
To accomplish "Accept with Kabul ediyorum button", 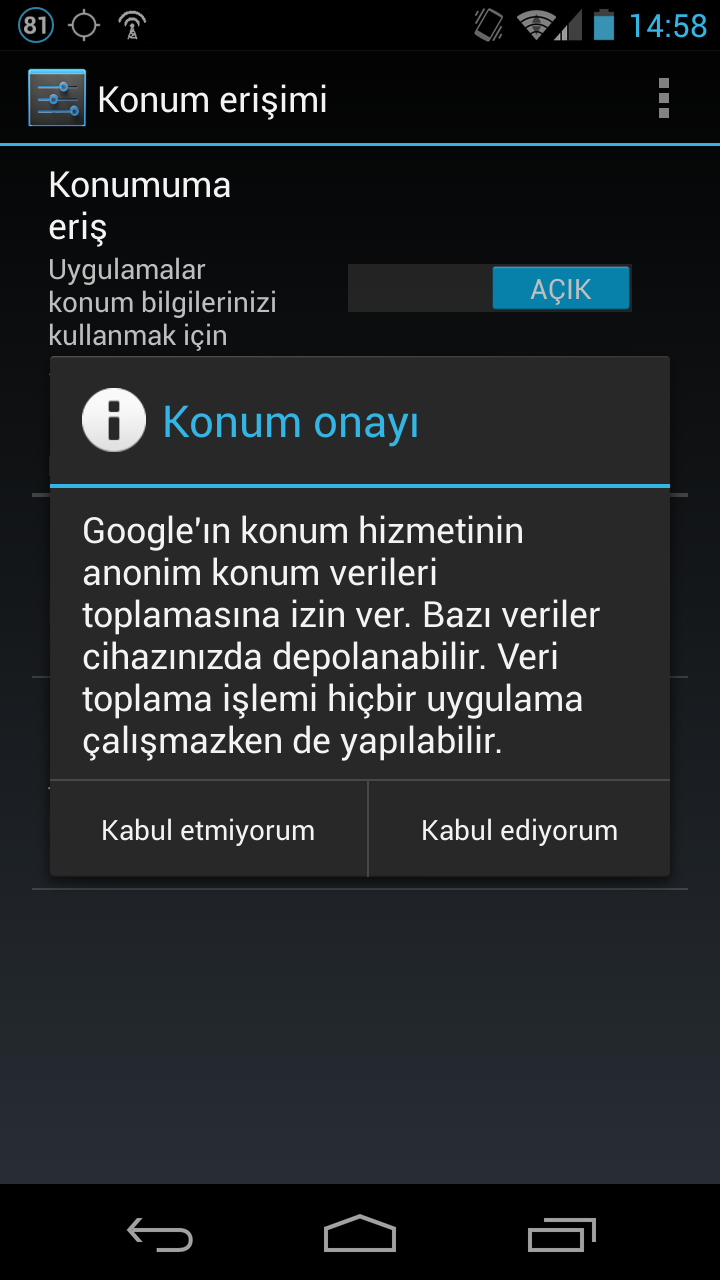I will tap(519, 830).
